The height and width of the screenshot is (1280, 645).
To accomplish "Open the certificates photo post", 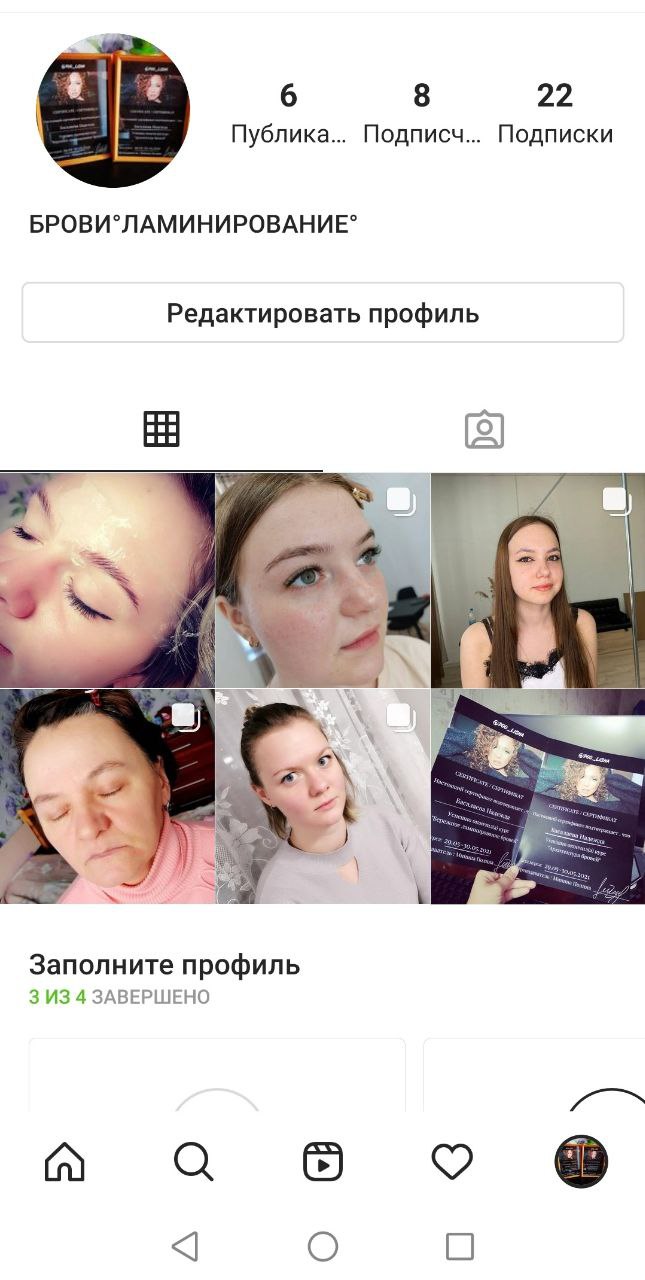I will [x=538, y=796].
